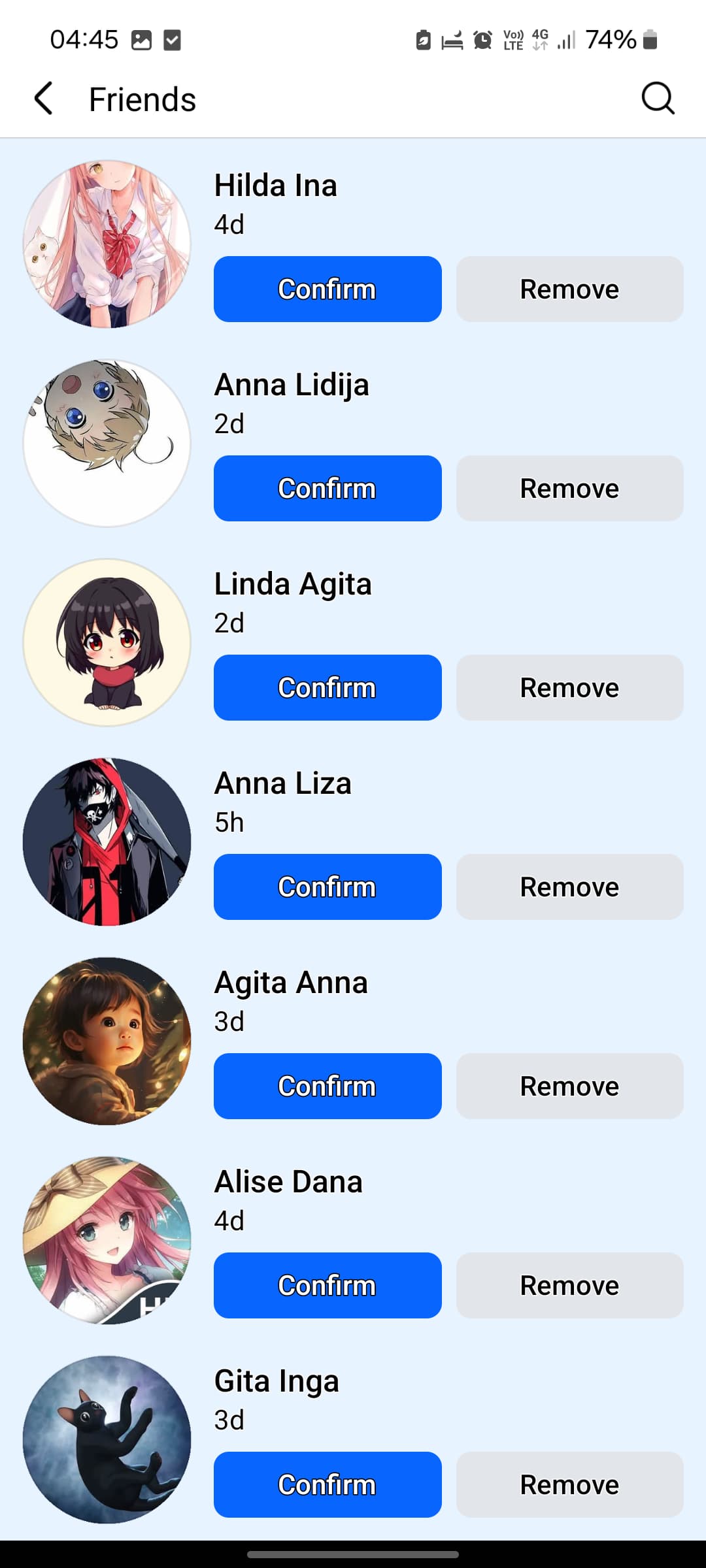The image size is (706, 1568).
Task: Confirm Agita Anna's friend request
Action: (x=328, y=1086)
